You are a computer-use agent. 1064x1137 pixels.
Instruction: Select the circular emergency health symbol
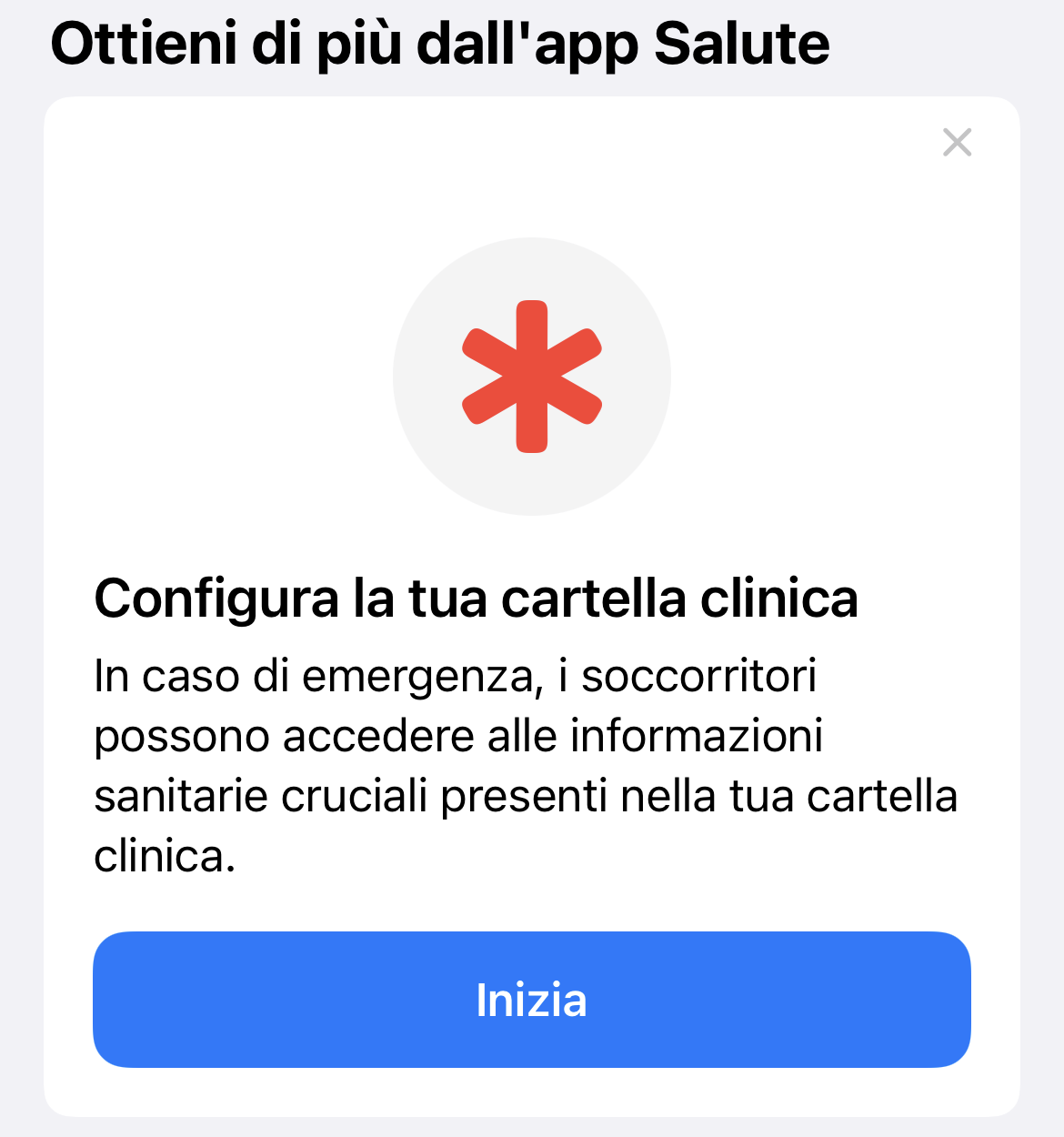[x=531, y=377]
